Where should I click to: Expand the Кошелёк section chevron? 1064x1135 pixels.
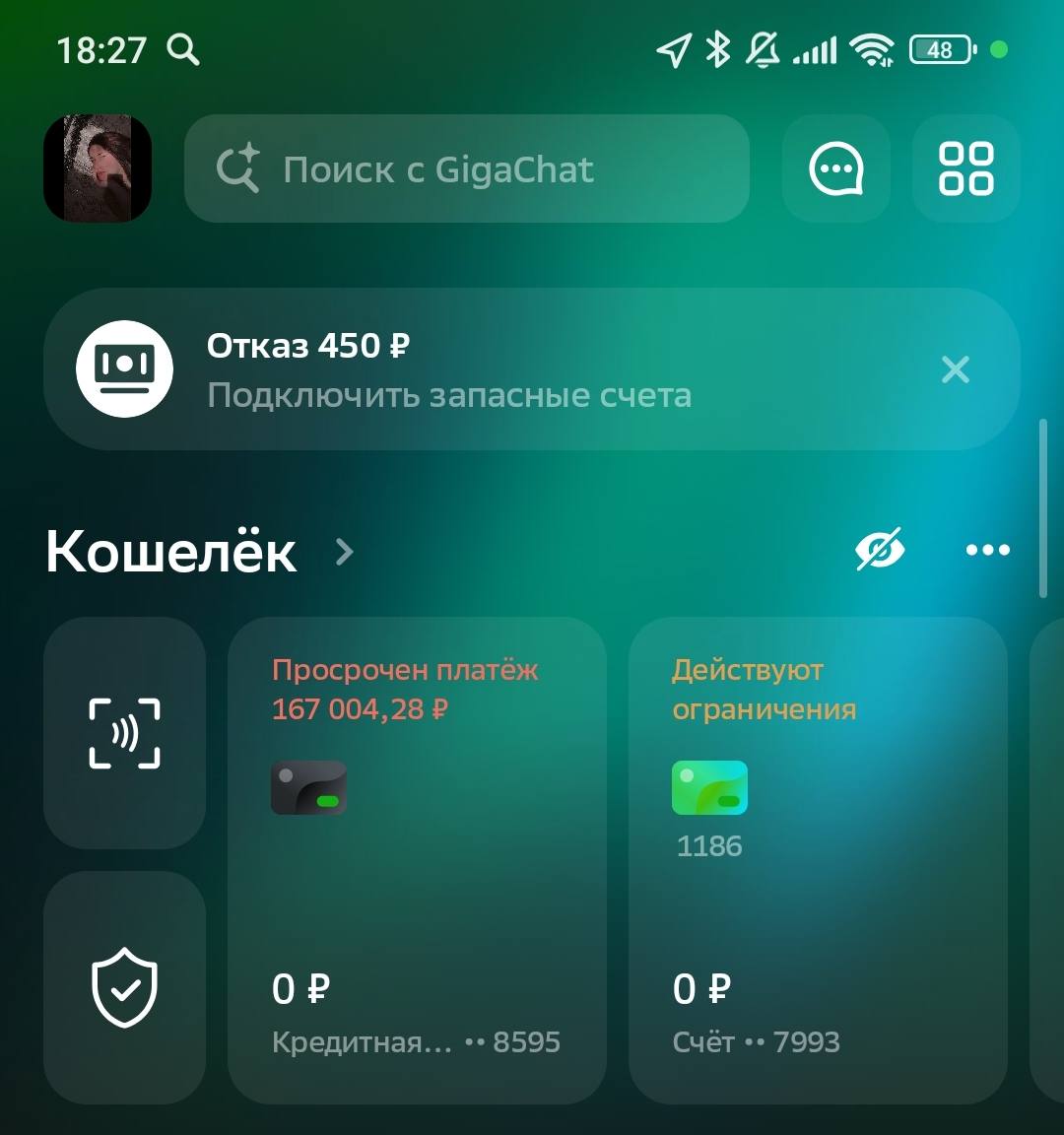pos(342,552)
